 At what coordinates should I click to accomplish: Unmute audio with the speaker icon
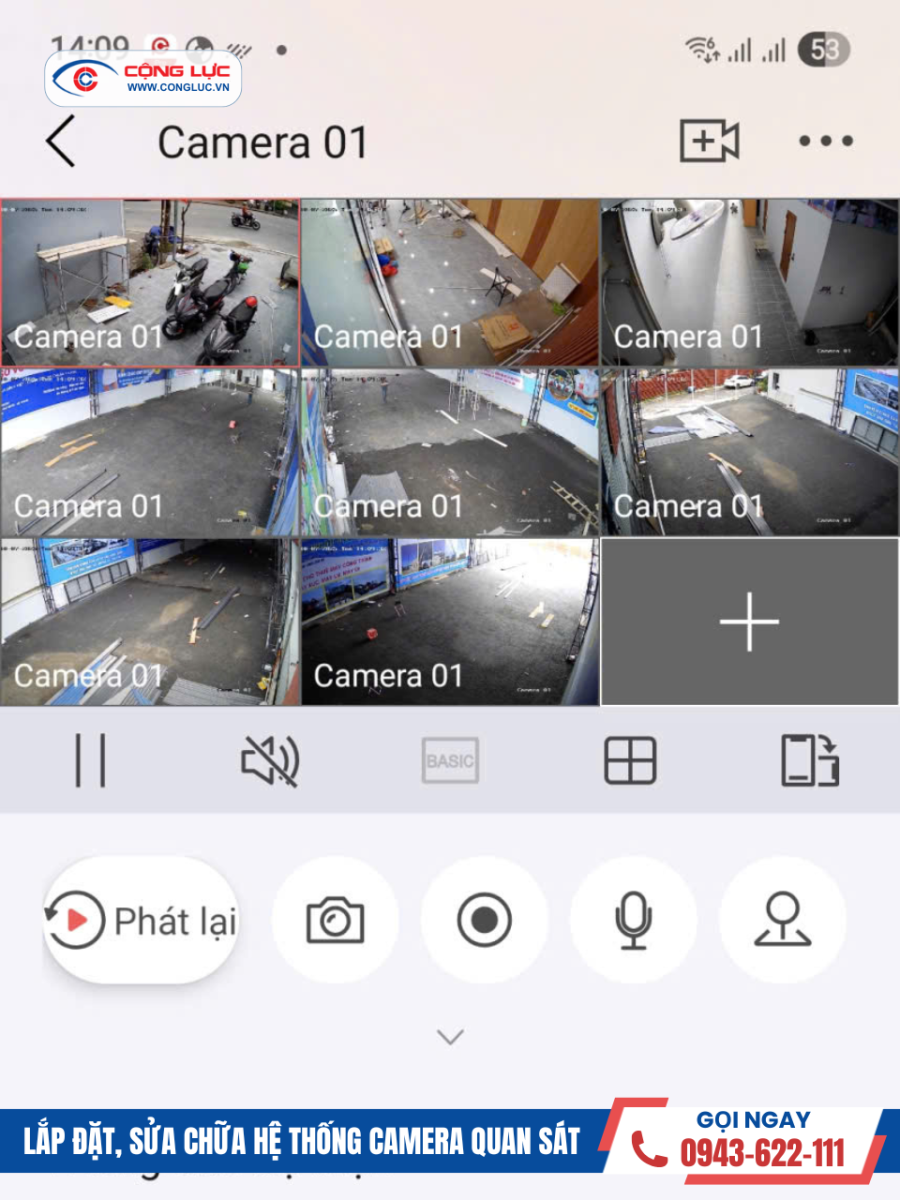tap(270, 760)
